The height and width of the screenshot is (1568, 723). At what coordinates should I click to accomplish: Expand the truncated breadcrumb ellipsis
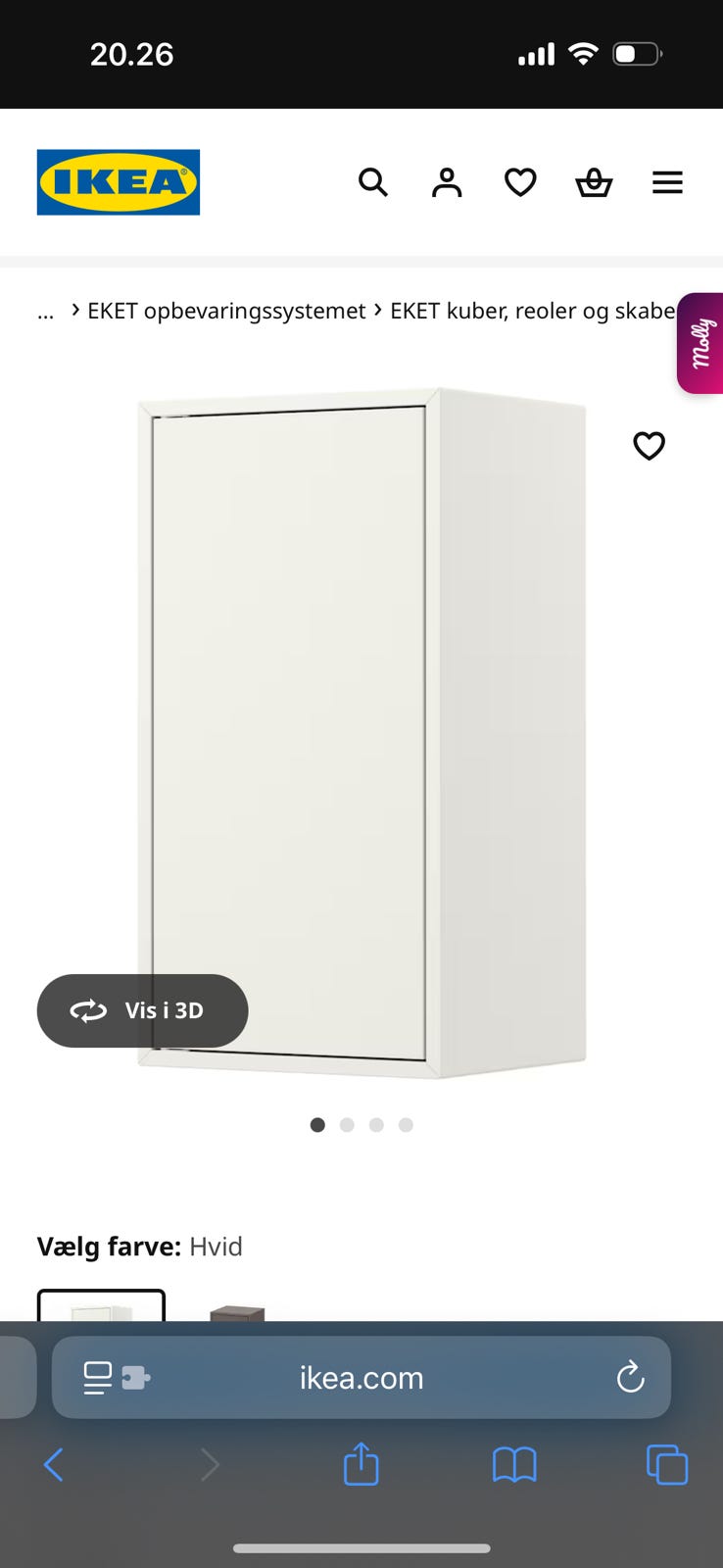click(45, 311)
